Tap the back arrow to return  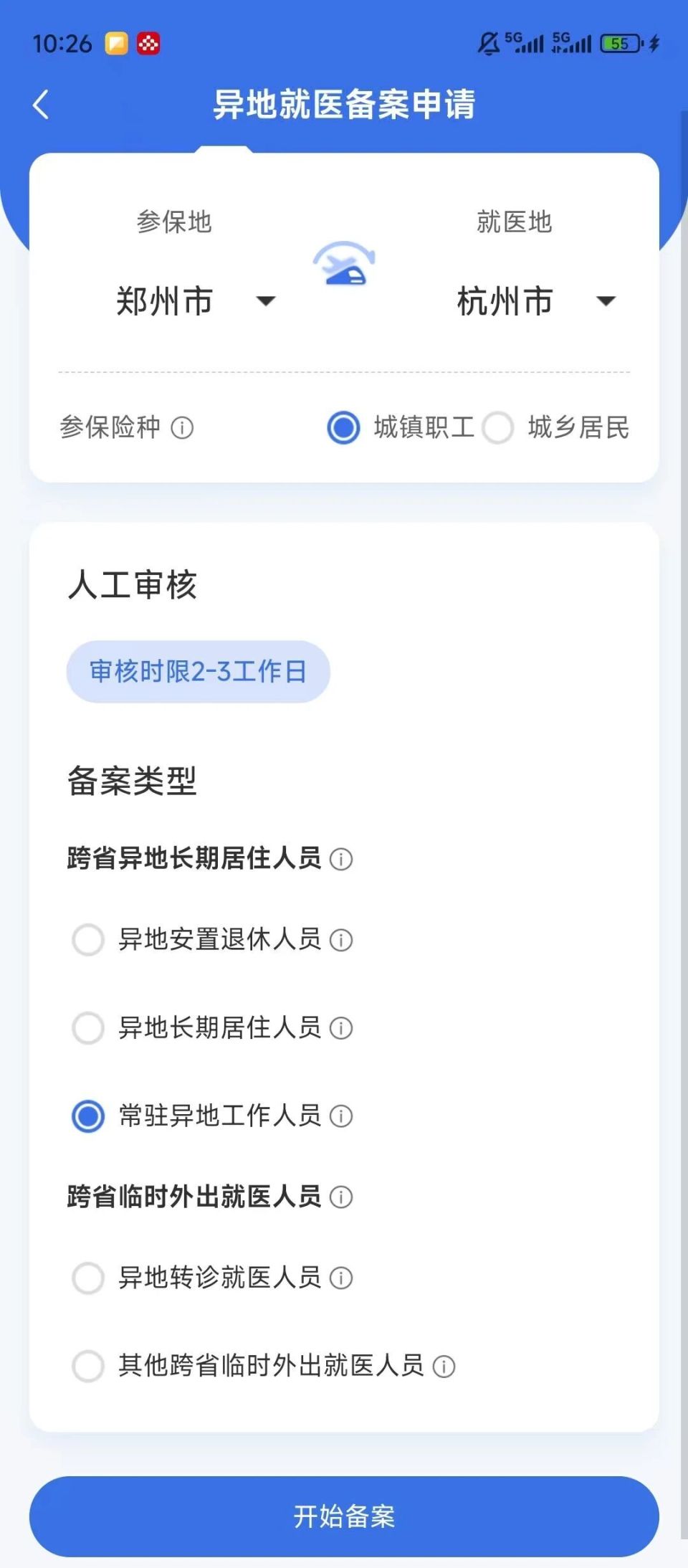(41, 104)
